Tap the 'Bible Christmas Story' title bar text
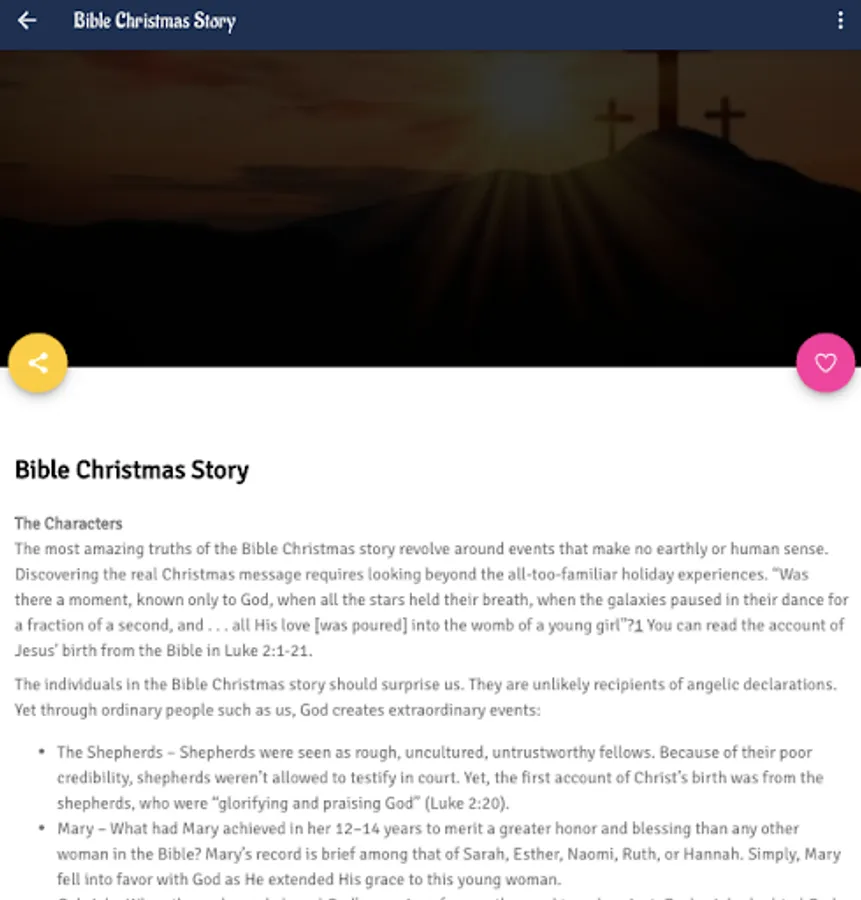 (x=155, y=22)
